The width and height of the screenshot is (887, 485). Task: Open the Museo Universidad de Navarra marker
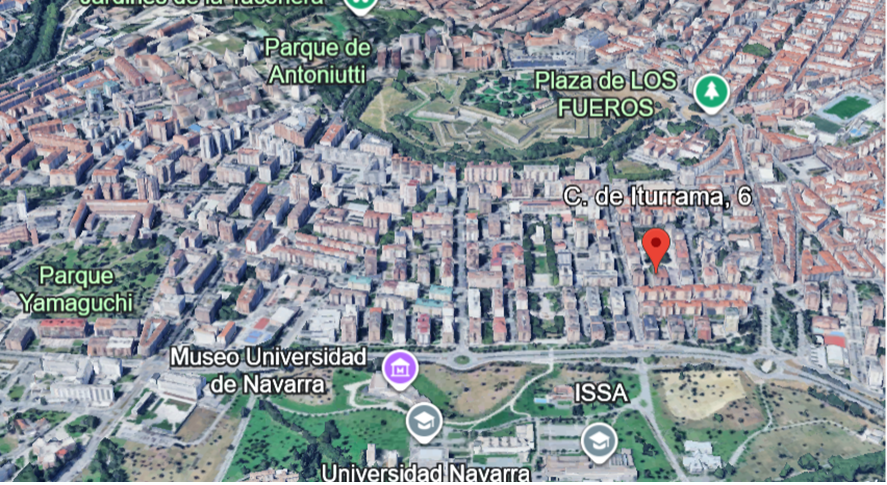(401, 369)
